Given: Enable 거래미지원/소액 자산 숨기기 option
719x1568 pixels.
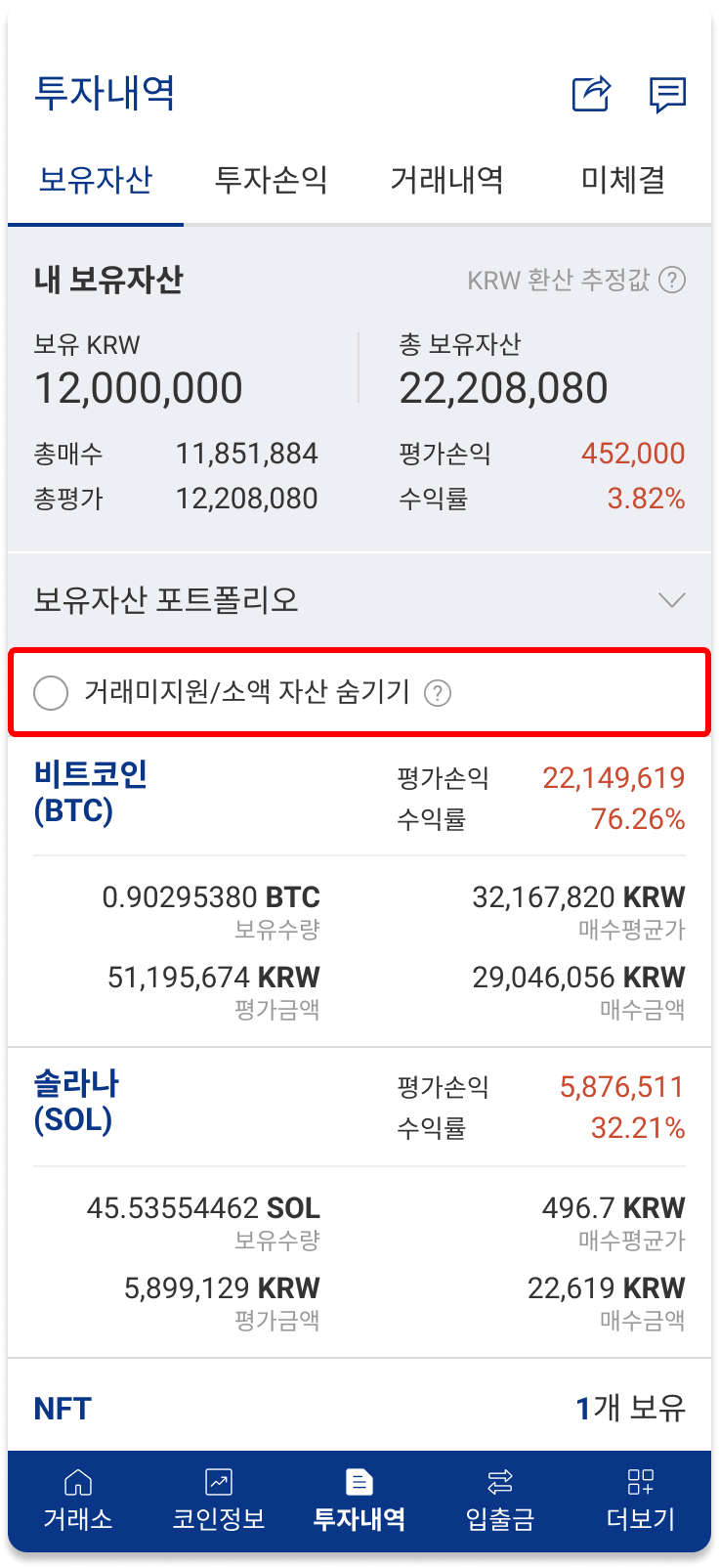Looking at the screenshot, I should pos(51,693).
